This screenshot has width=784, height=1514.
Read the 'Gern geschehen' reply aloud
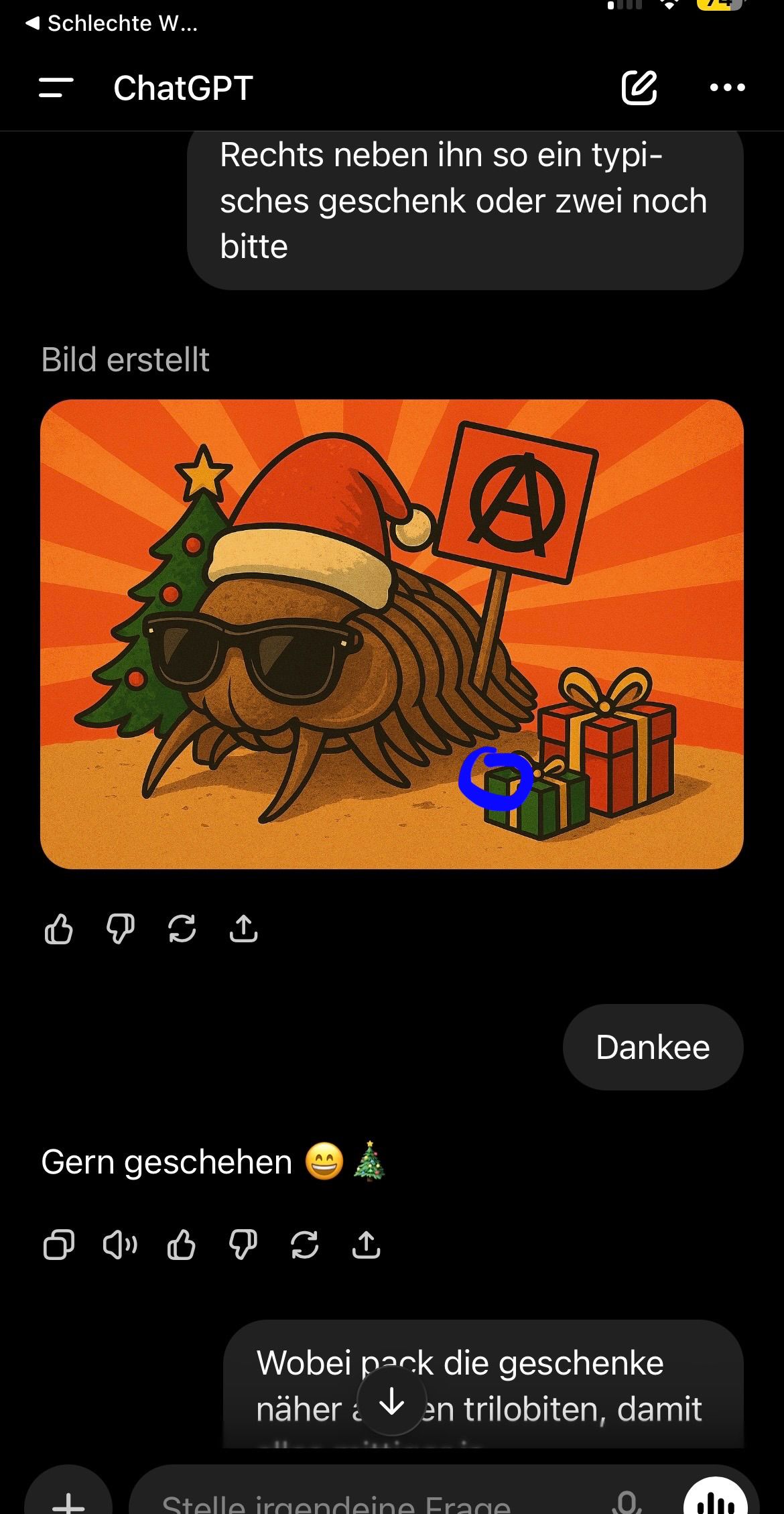pos(120,1246)
